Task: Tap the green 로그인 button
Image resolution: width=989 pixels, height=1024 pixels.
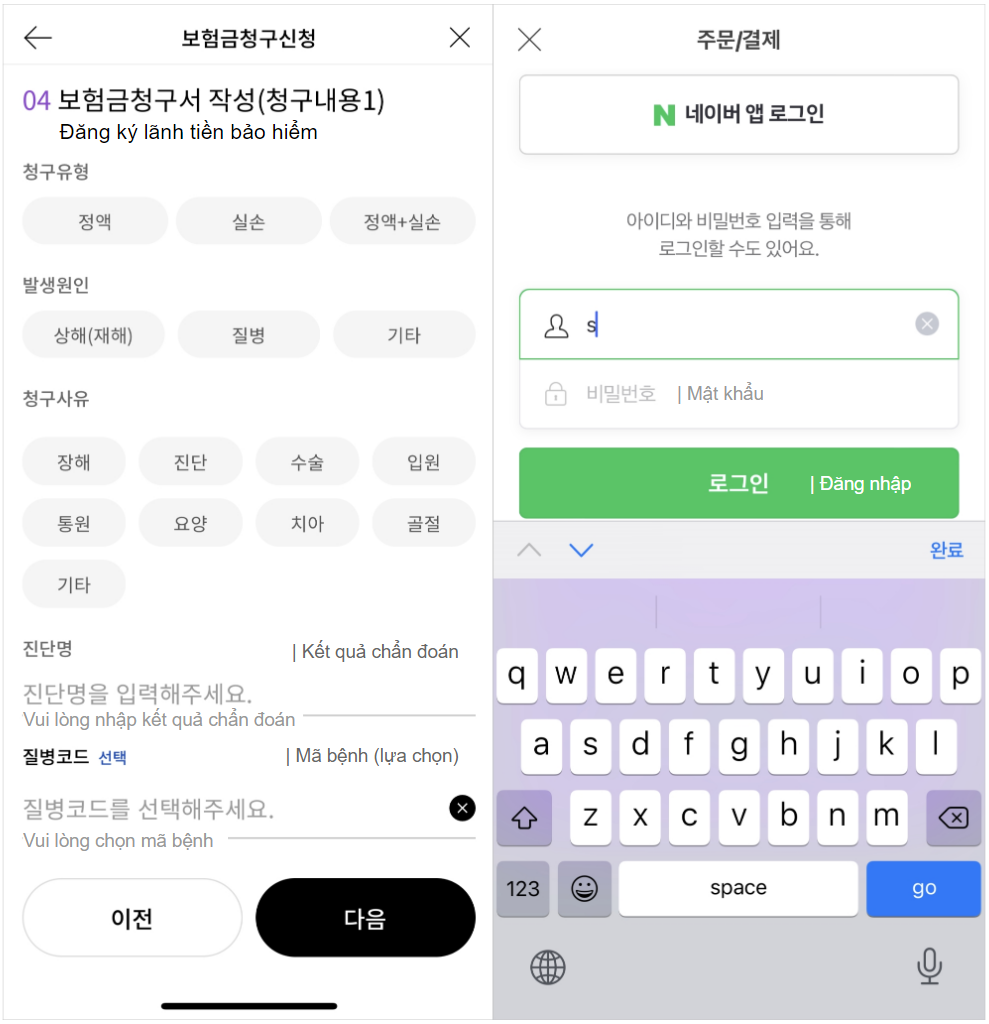Action: coord(738,484)
